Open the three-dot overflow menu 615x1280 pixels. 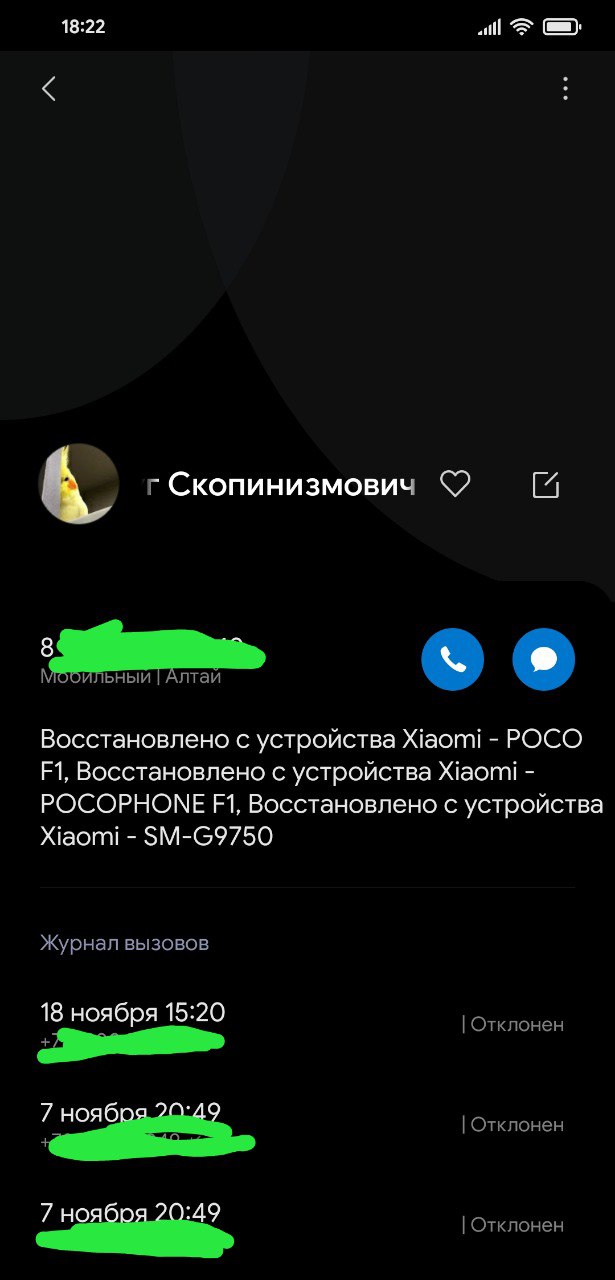click(x=565, y=89)
